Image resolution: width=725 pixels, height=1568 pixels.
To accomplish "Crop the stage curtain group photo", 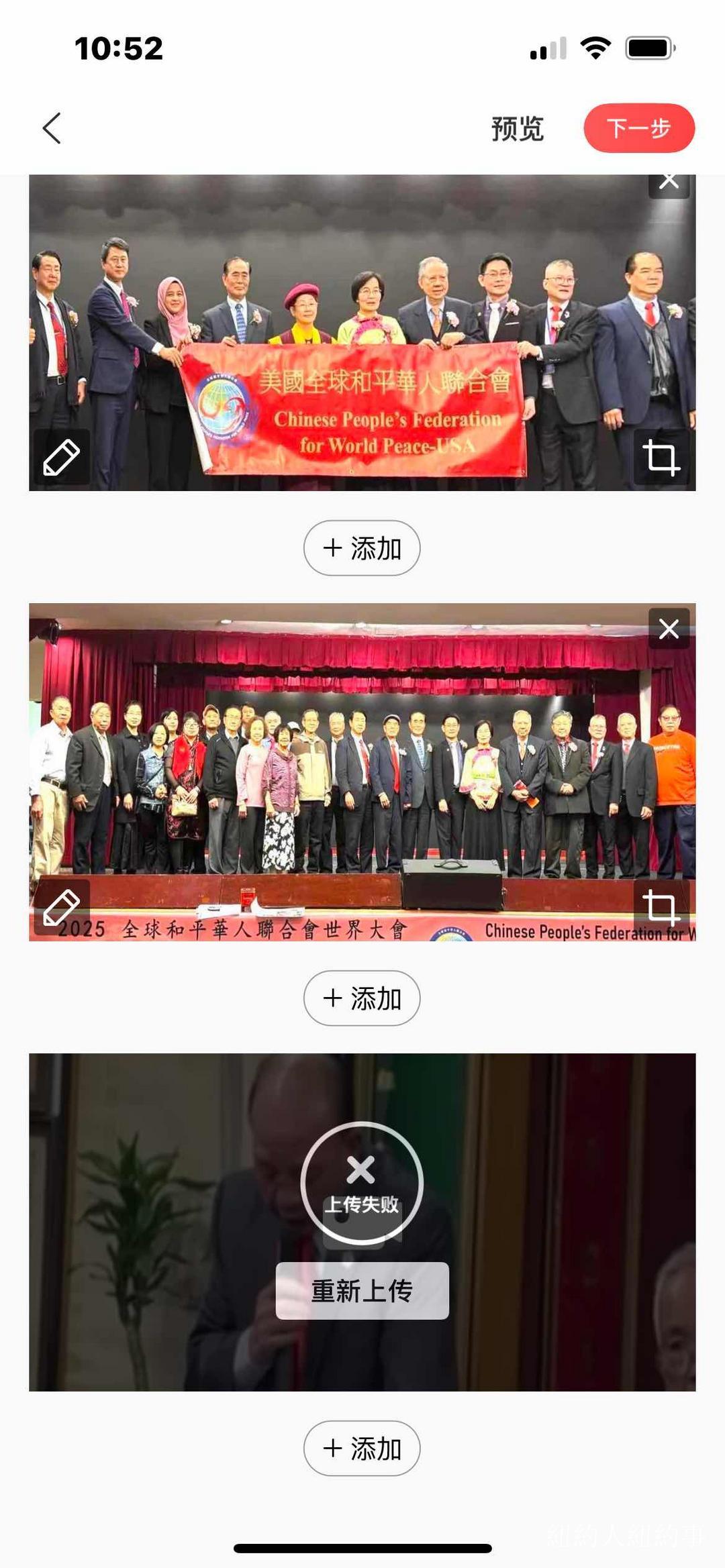I will point(661,907).
